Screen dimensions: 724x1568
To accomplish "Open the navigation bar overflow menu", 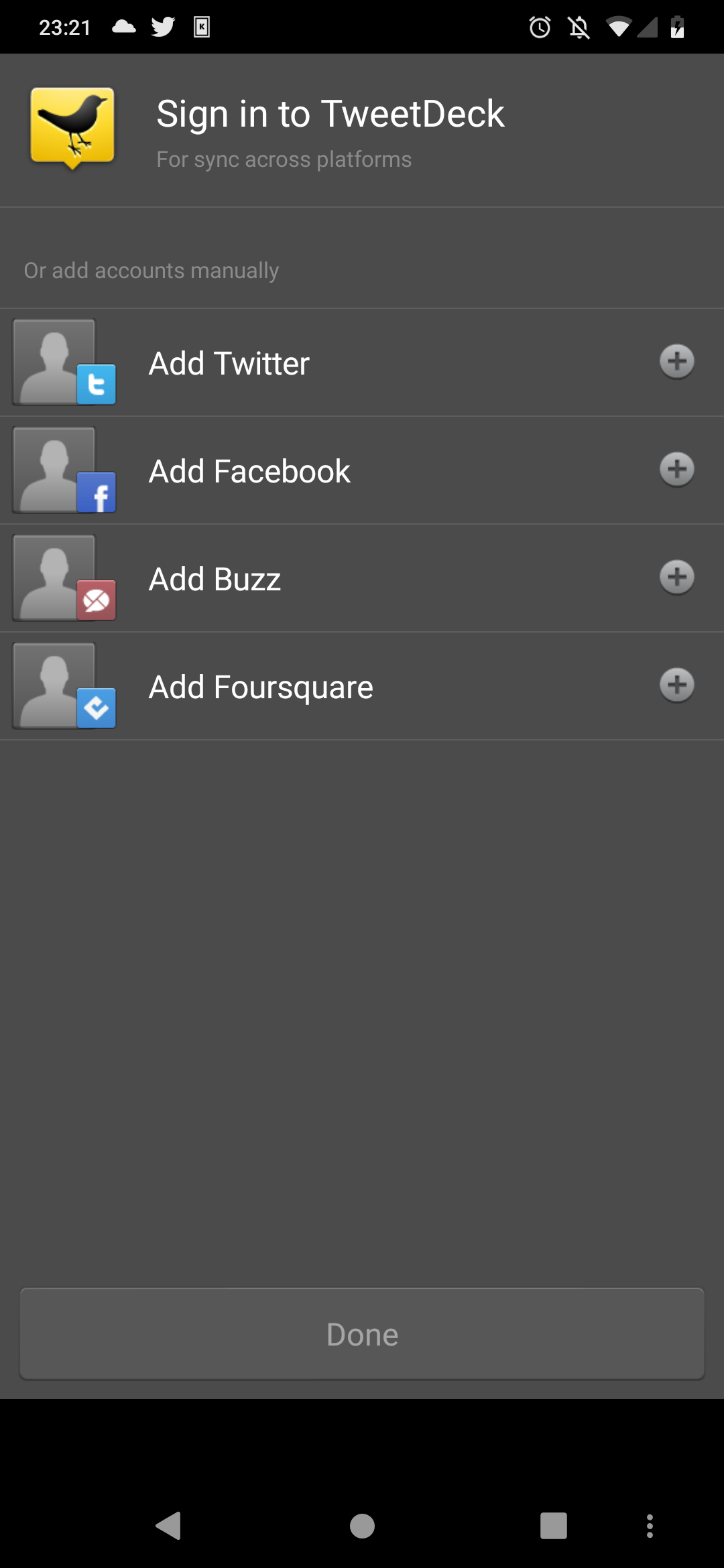I will 650,1526.
